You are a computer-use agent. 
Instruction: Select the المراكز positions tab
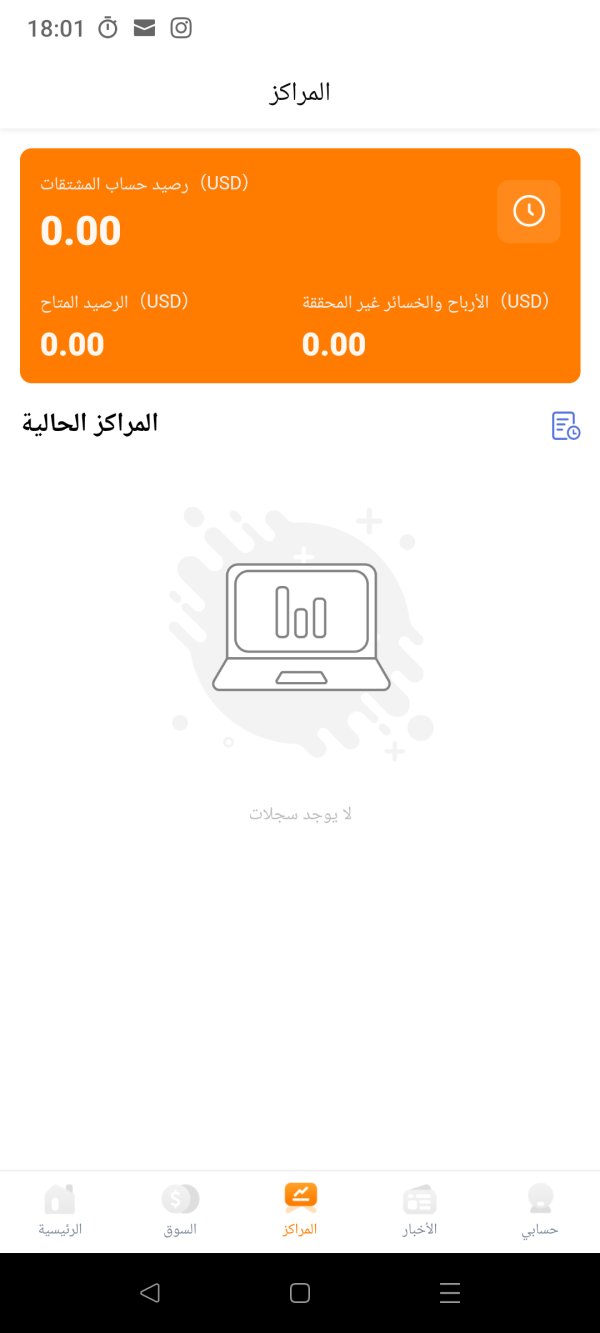[x=300, y=1210]
